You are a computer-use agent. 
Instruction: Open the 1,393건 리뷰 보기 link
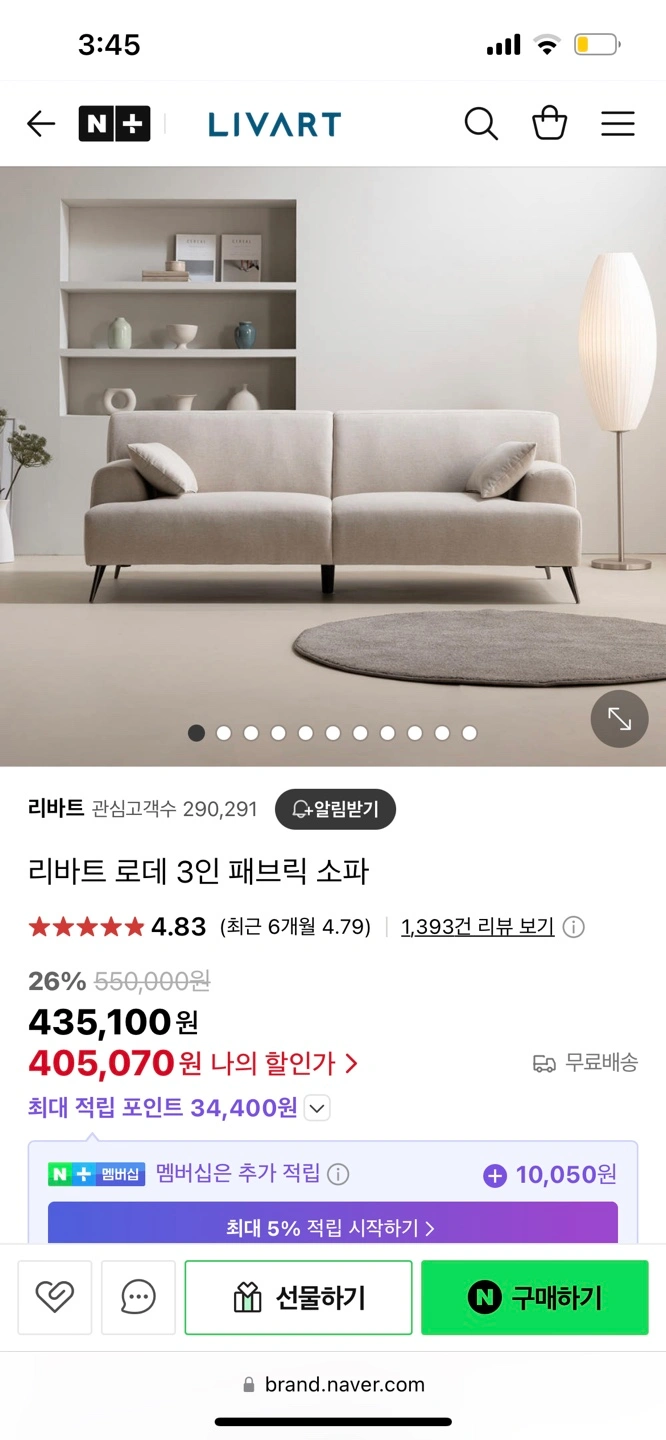[477, 927]
